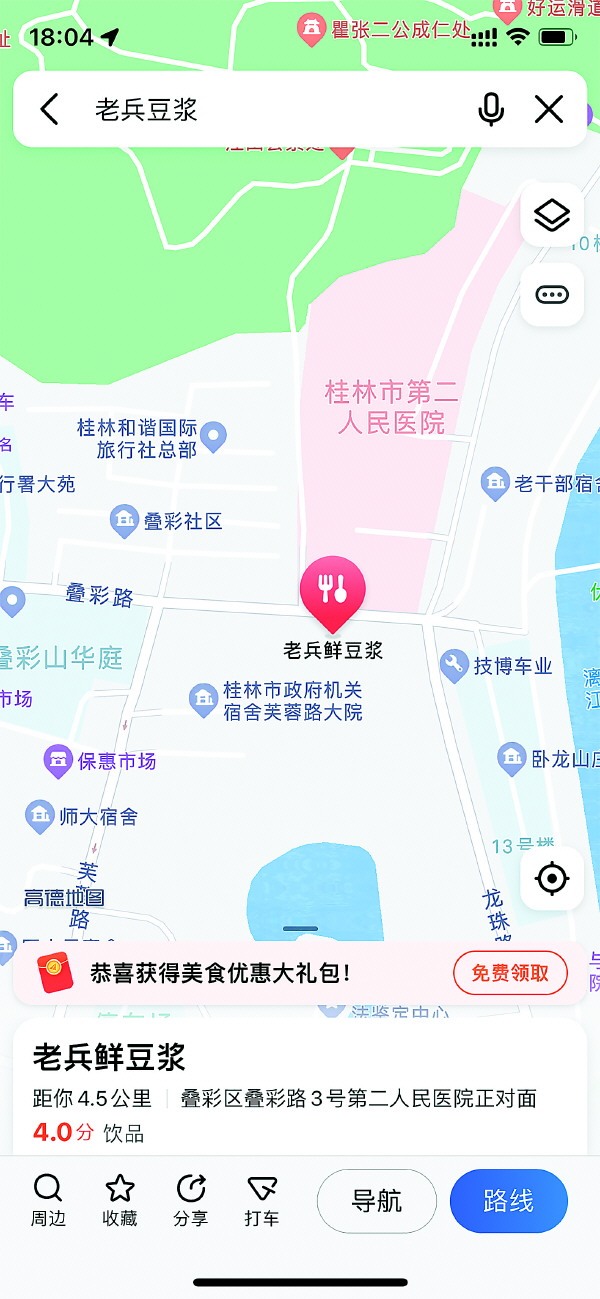Go back from the search results
The image size is (600, 1299).
click(49, 109)
